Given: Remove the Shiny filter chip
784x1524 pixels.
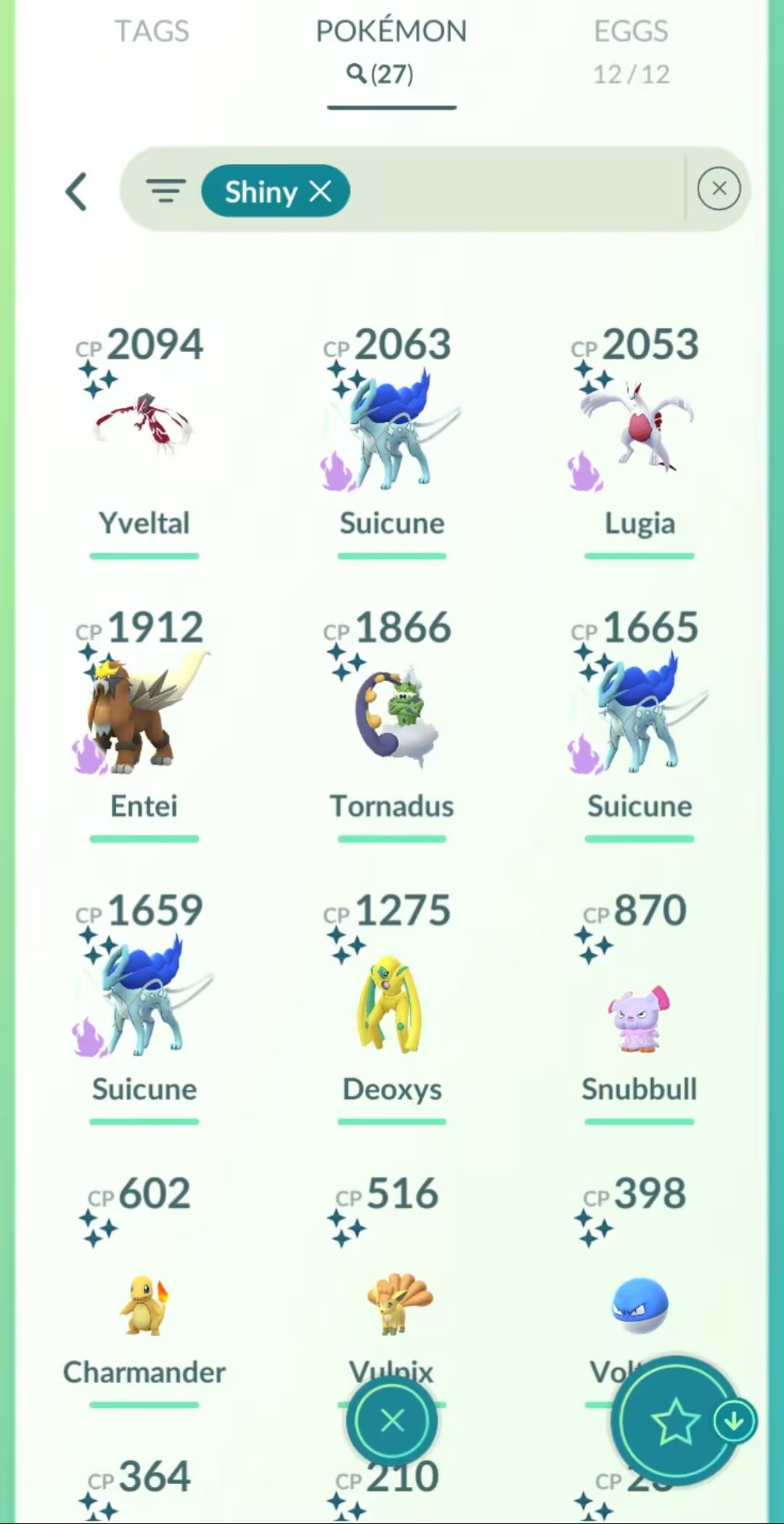Looking at the screenshot, I should 320,192.
